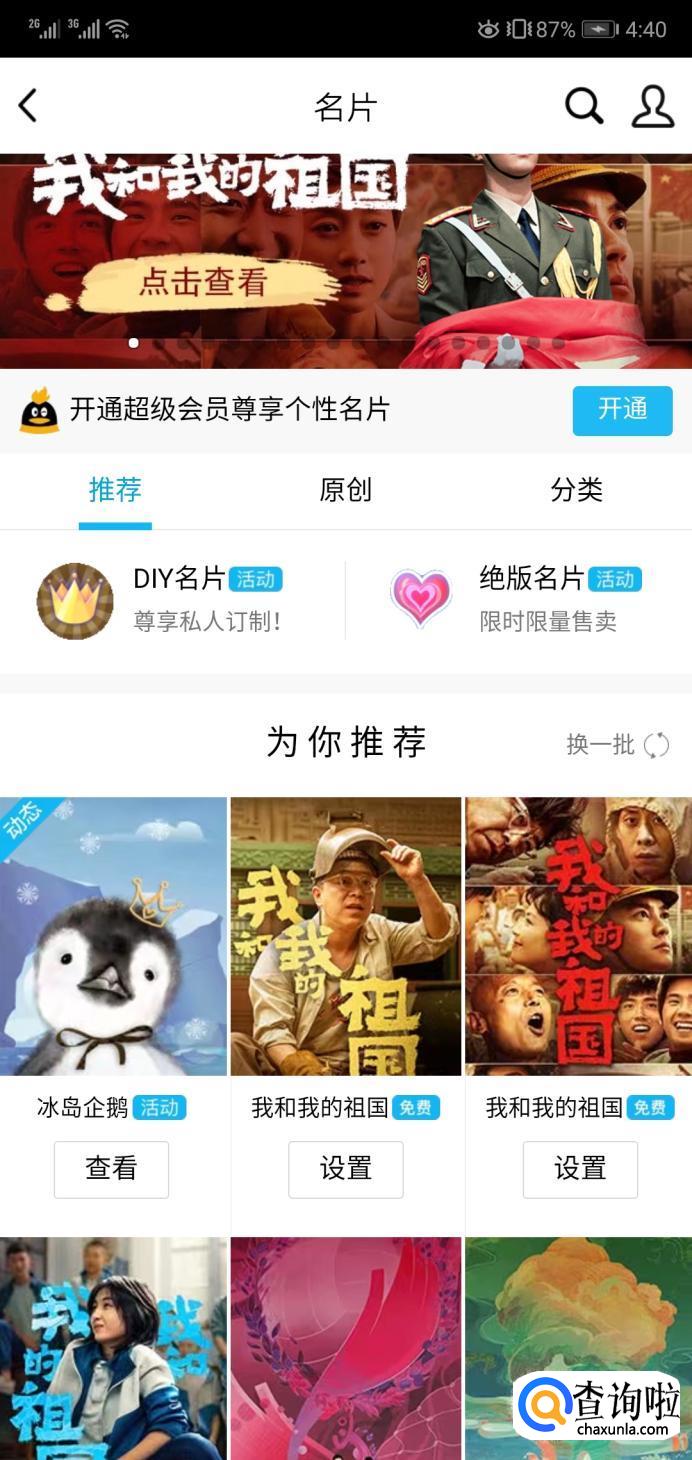692x1460 pixels.
Task: Refresh recommendations with 换一批
Action: [617, 744]
